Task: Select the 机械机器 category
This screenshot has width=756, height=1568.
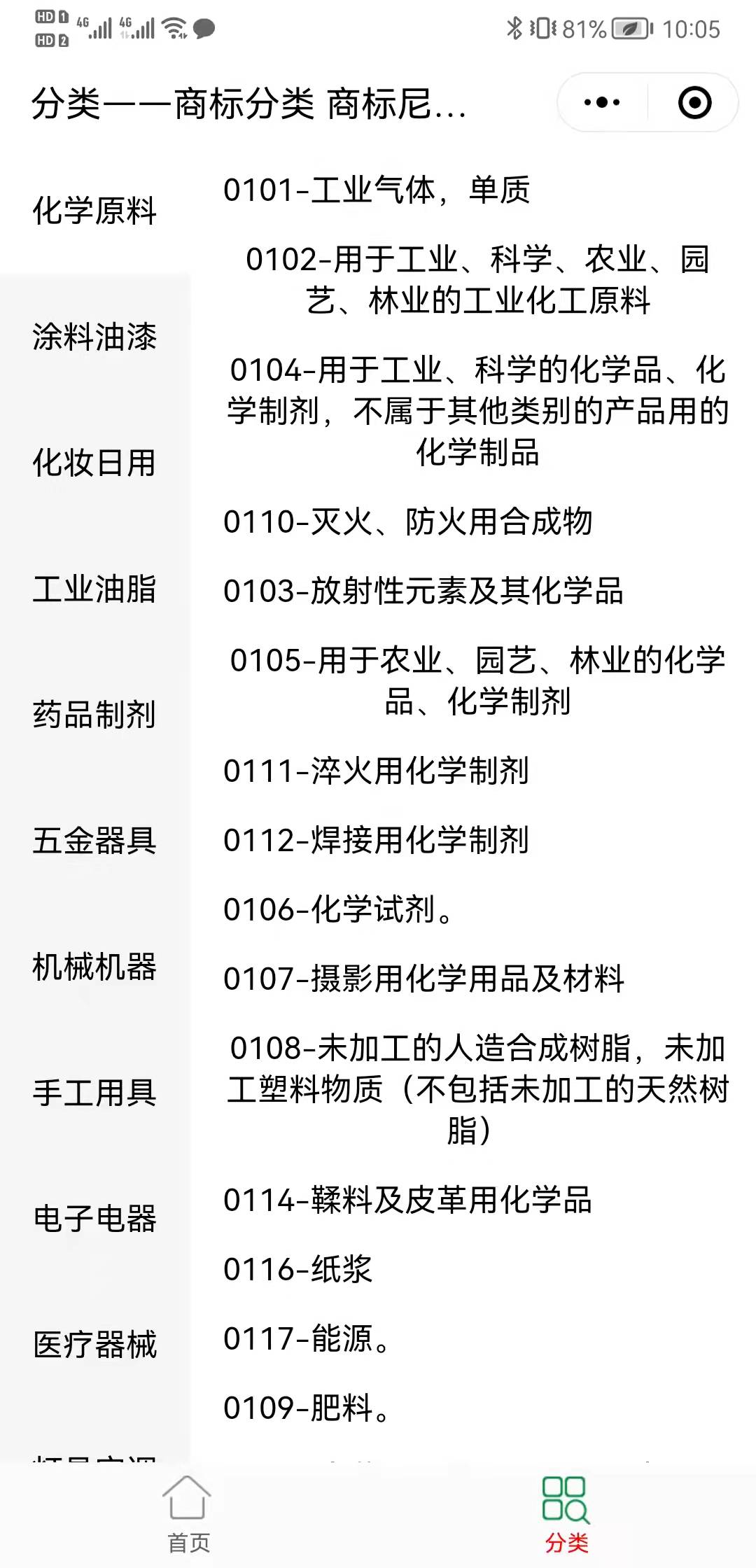Action: click(x=94, y=967)
